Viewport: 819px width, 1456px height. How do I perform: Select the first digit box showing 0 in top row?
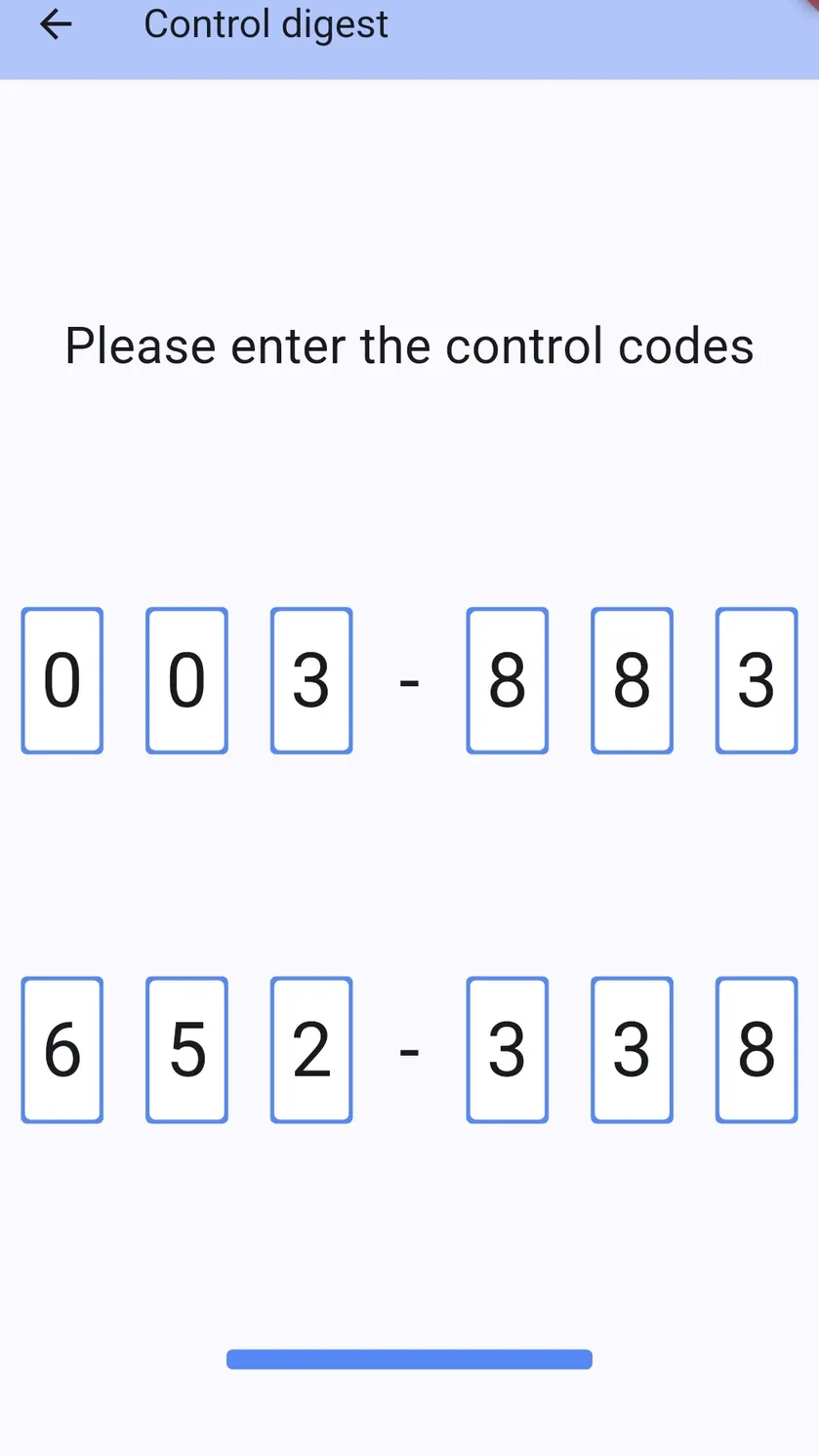pyautogui.click(x=62, y=680)
